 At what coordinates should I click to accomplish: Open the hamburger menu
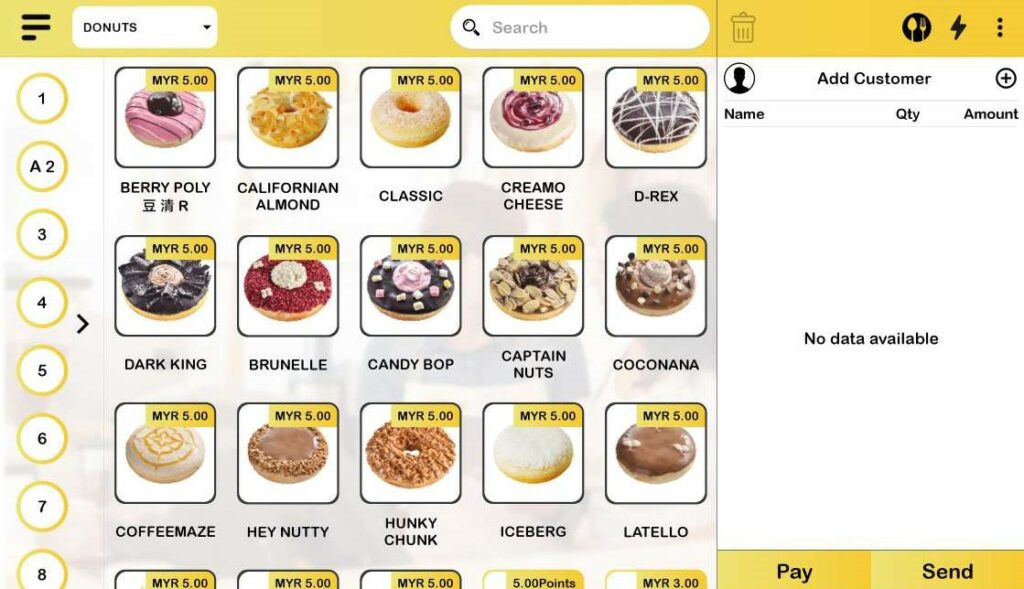click(35, 27)
